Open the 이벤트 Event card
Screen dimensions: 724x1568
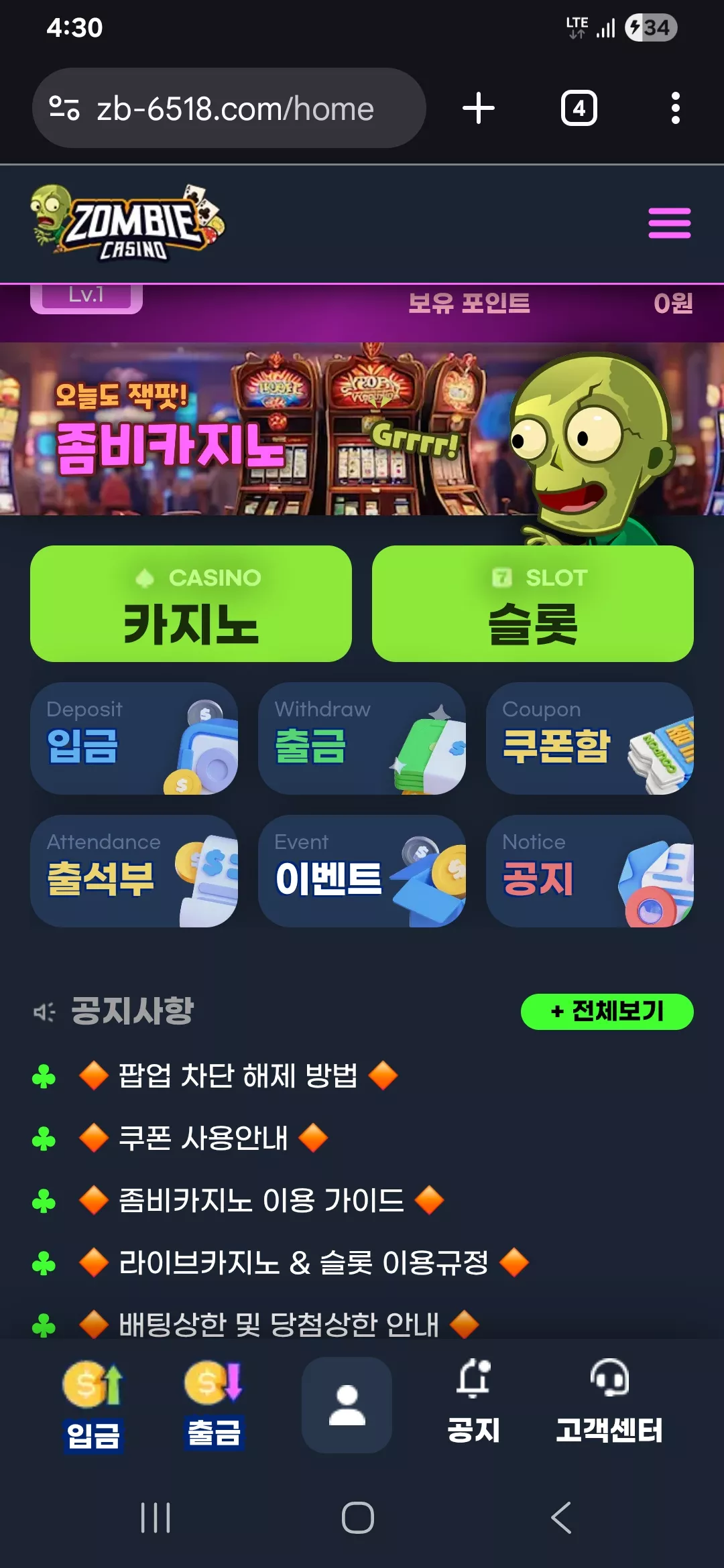362,871
